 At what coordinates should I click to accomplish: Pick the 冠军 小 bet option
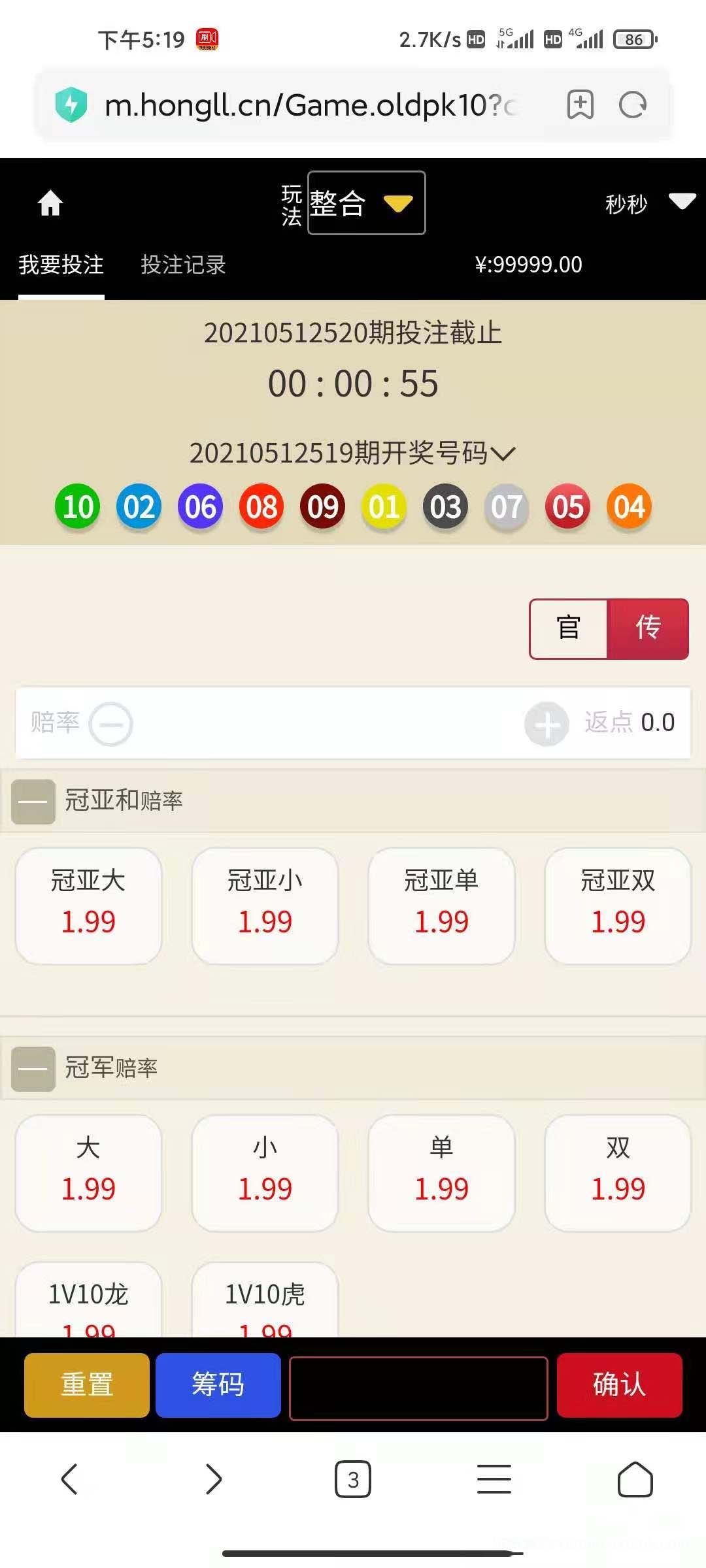pos(265,1173)
